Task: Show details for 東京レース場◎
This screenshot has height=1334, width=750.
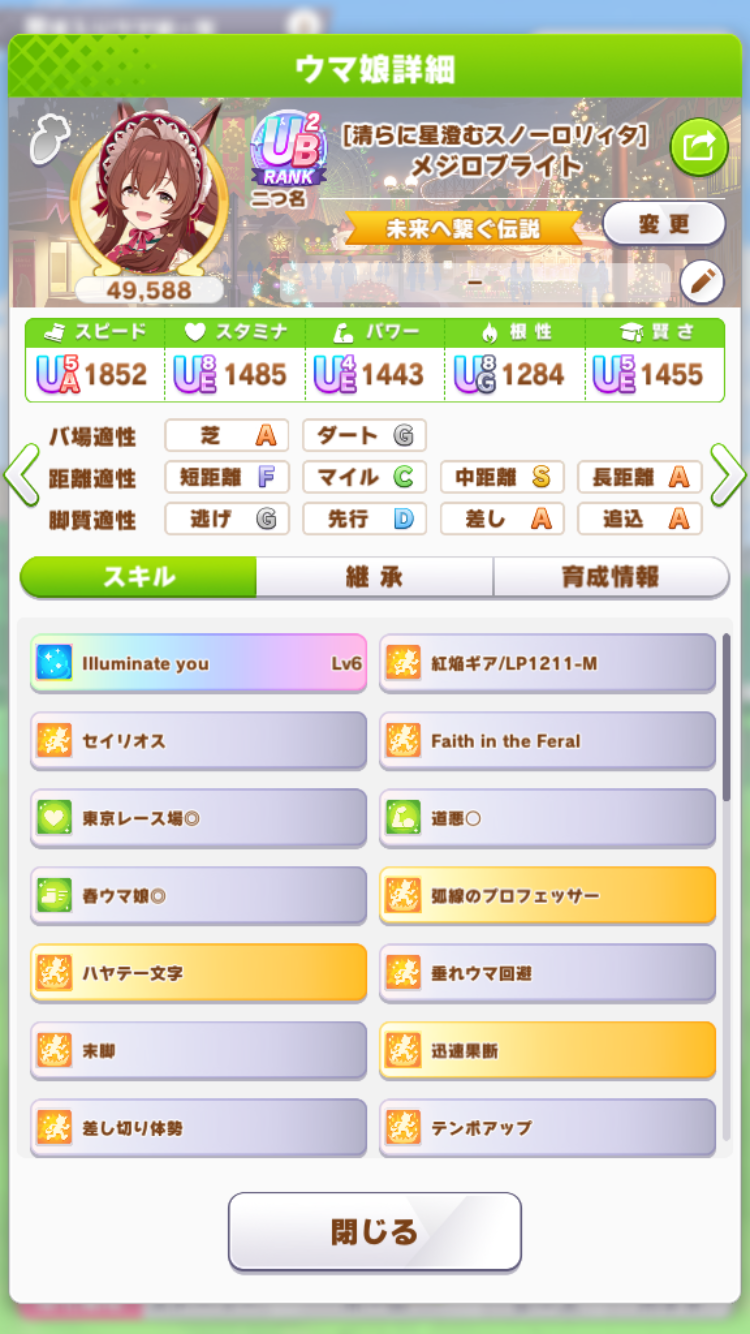Action: 198,818
